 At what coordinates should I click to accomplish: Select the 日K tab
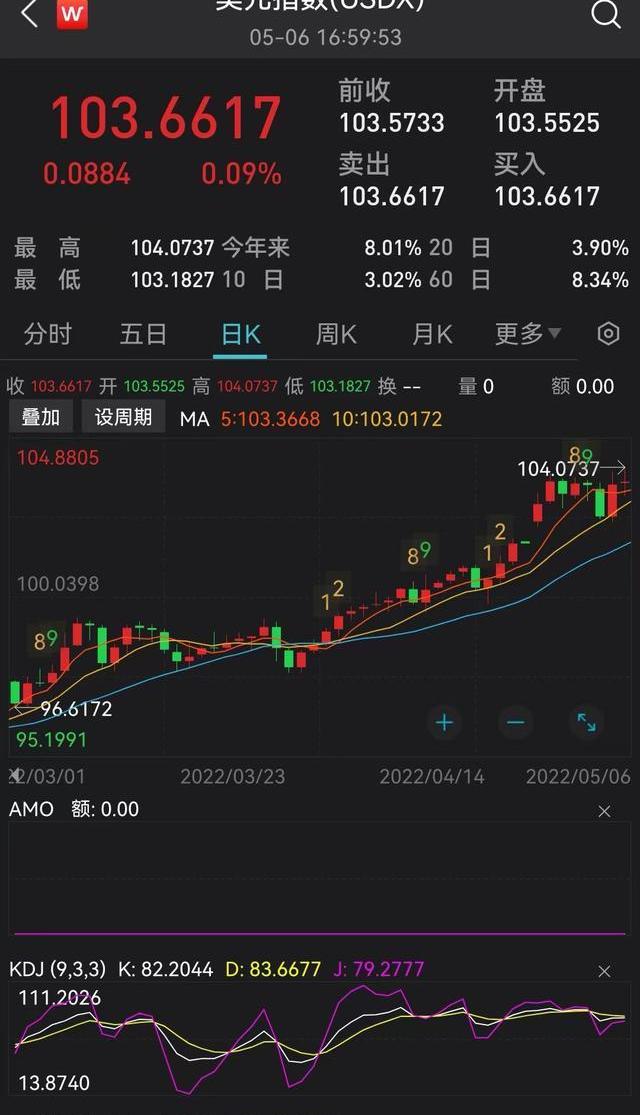tap(240, 334)
